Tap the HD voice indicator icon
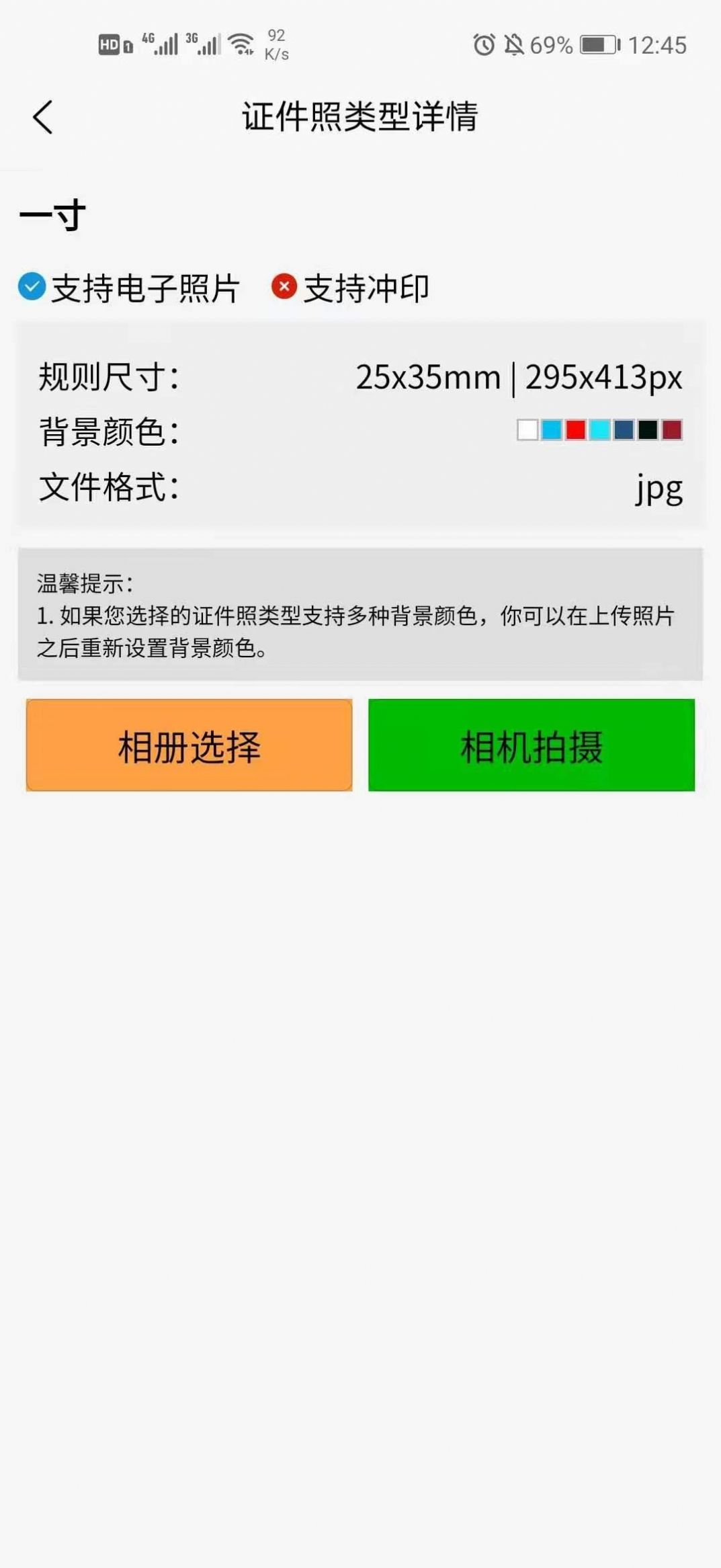Image resolution: width=721 pixels, height=1568 pixels. [x=110, y=44]
